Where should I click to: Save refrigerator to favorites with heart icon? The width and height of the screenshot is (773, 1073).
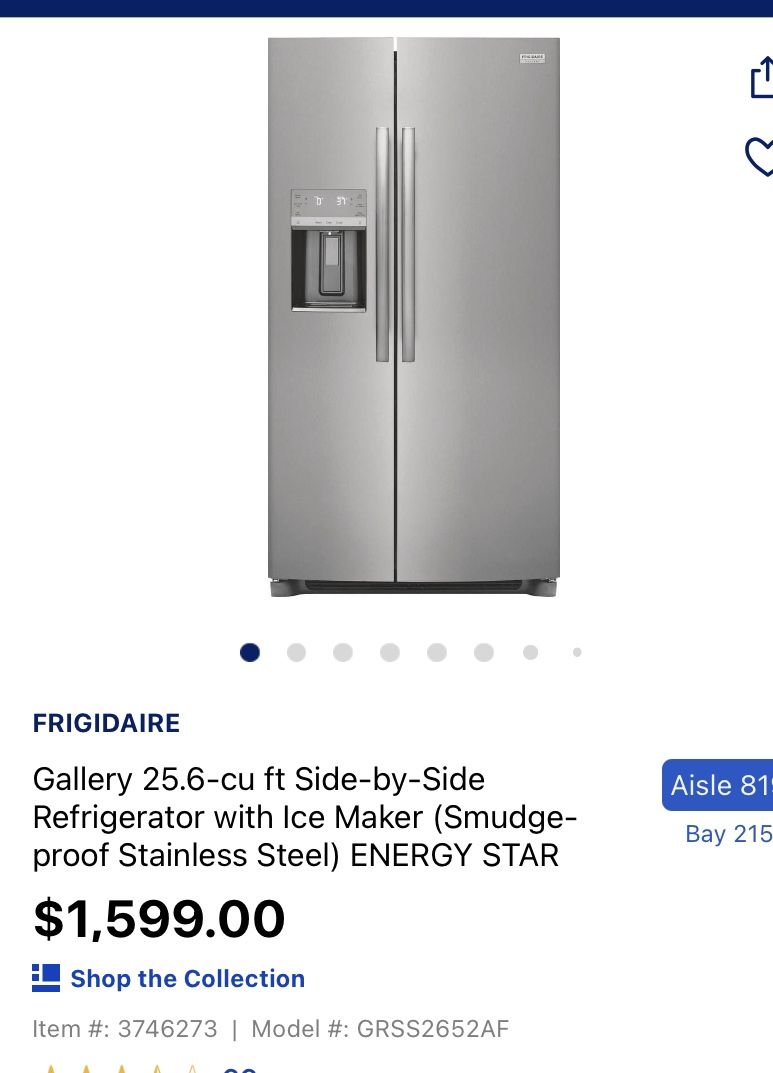[x=760, y=157]
